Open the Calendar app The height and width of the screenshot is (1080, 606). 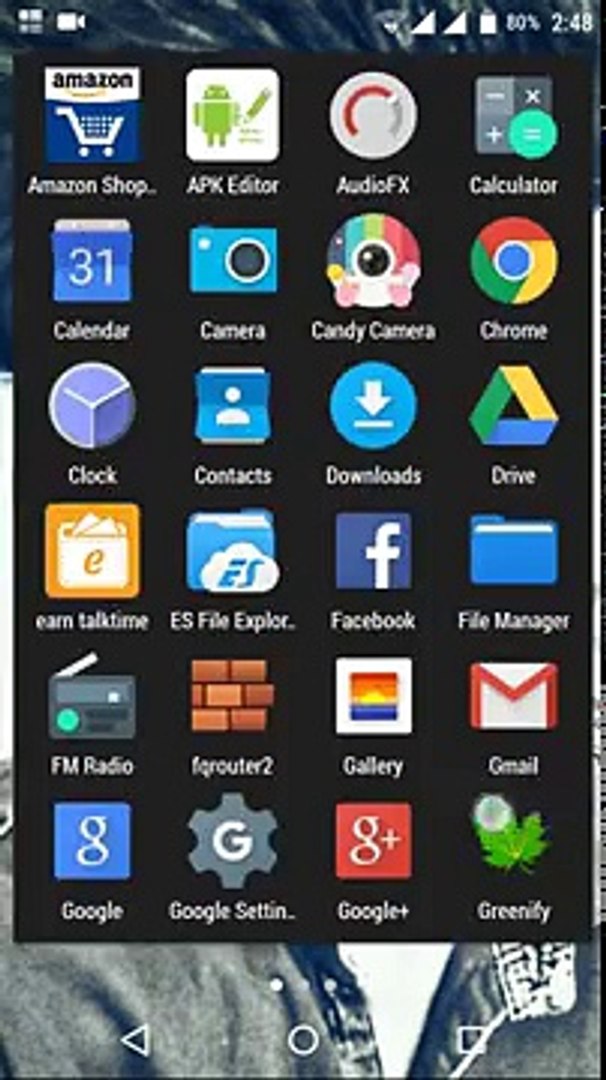[x=92, y=261]
